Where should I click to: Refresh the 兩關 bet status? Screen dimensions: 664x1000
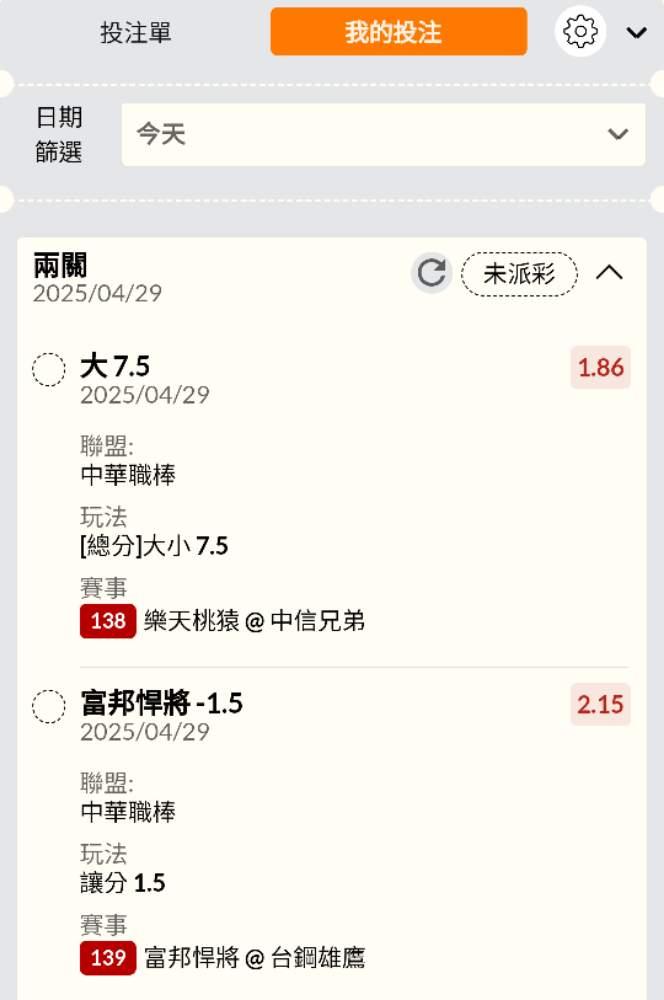(x=432, y=273)
